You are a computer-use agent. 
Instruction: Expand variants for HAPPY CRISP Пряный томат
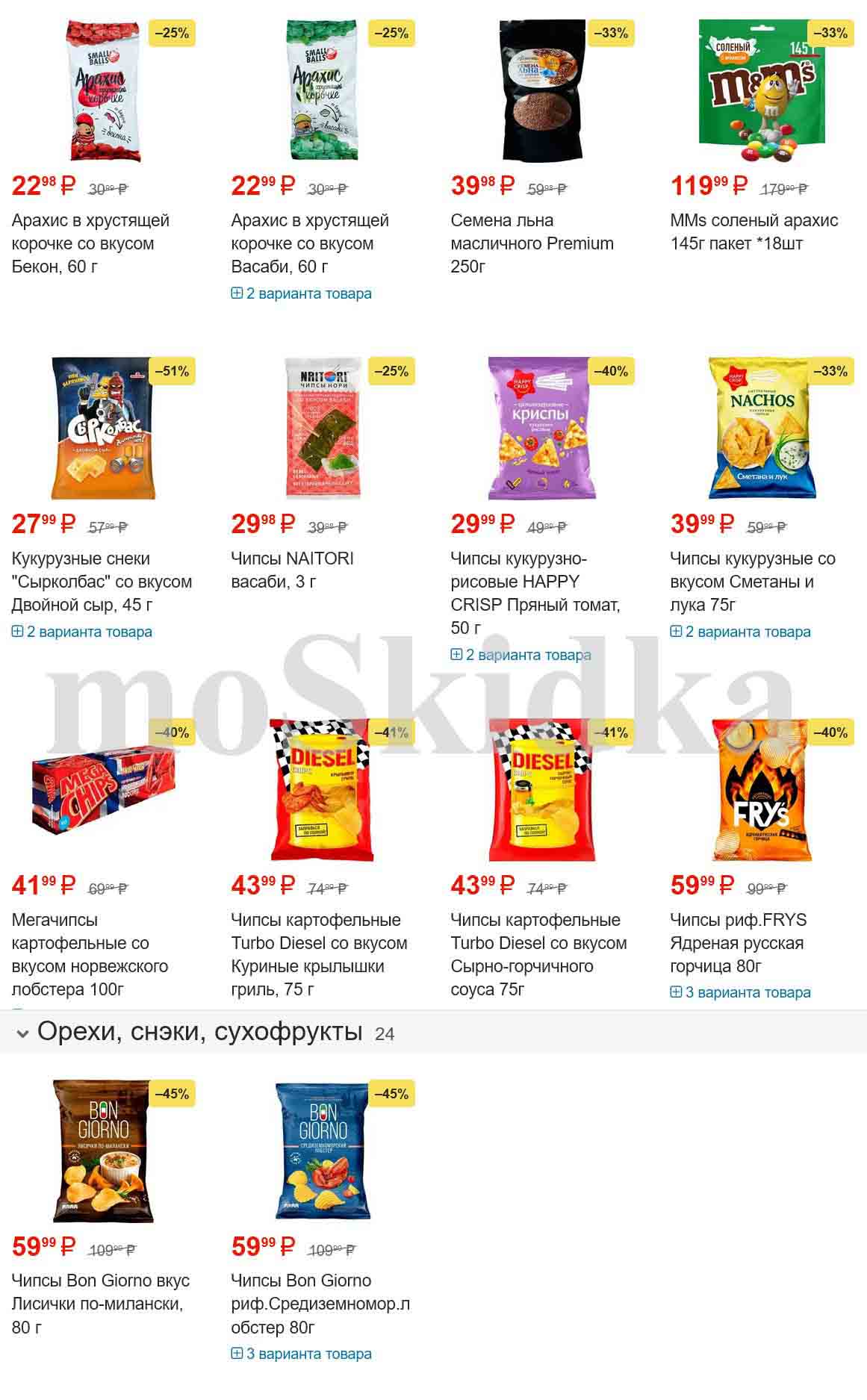coord(521,655)
